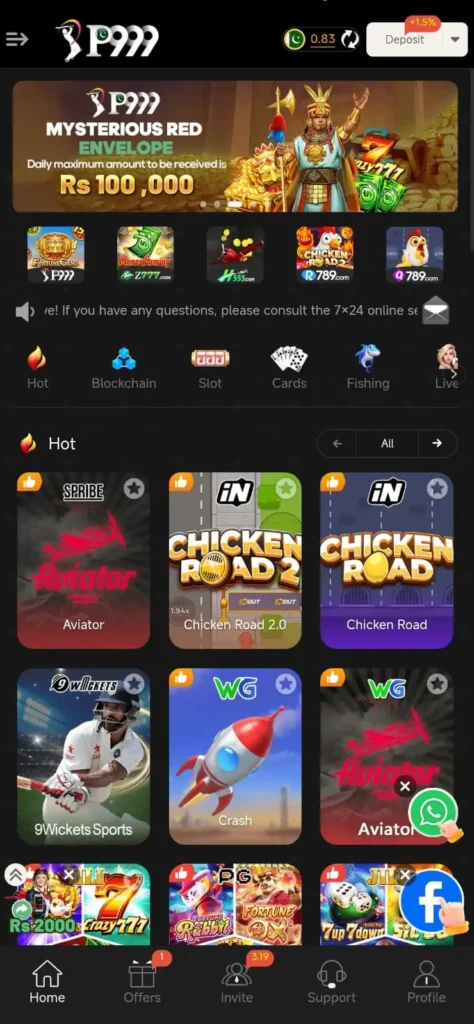Choose the Cards category

click(x=289, y=368)
